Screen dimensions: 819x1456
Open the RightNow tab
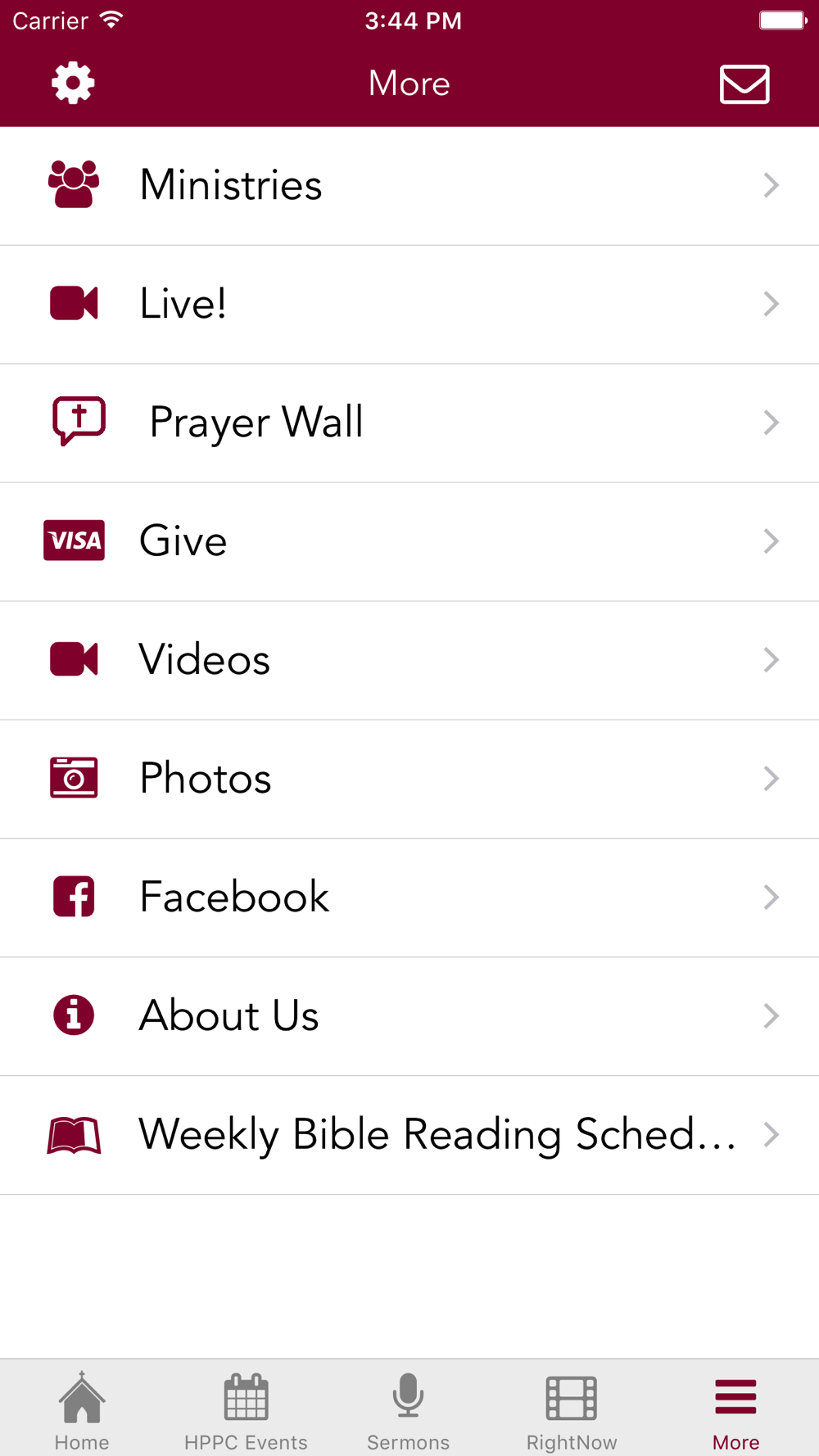coord(572,1411)
